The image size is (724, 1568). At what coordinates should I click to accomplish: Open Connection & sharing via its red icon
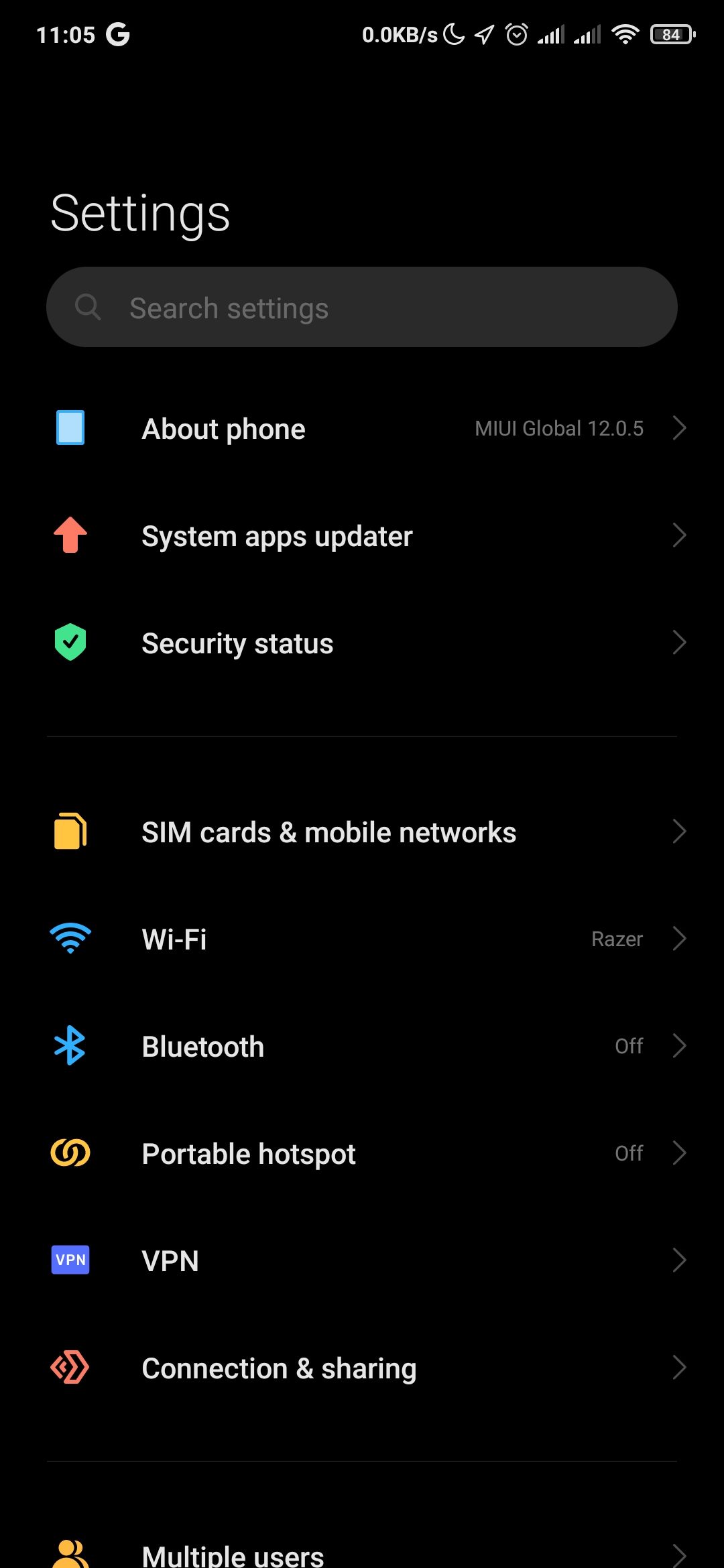click(70, 1367)
